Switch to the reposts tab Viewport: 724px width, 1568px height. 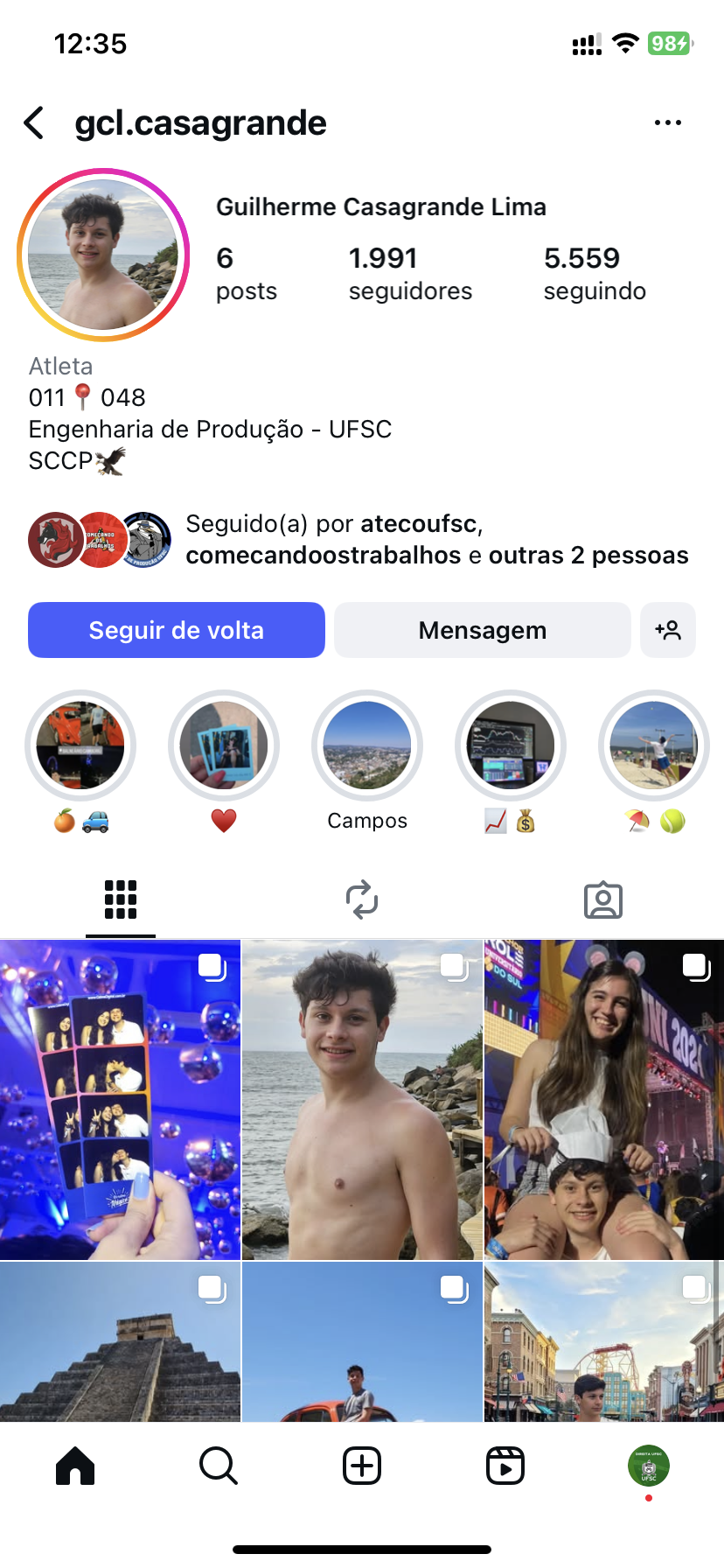(x=362, y=899)
